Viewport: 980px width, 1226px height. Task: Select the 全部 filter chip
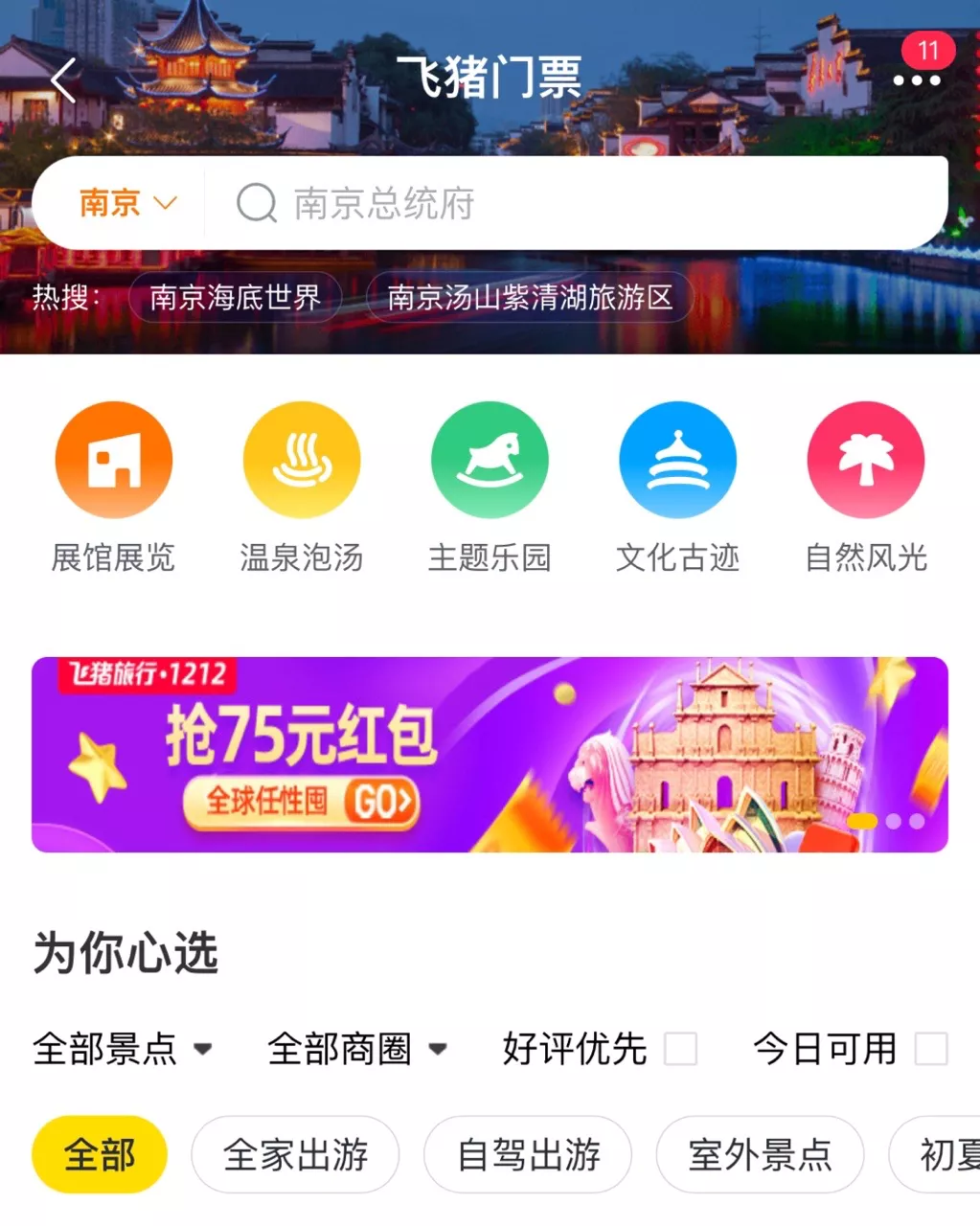pyautogui.click(x=100, y=1154)
